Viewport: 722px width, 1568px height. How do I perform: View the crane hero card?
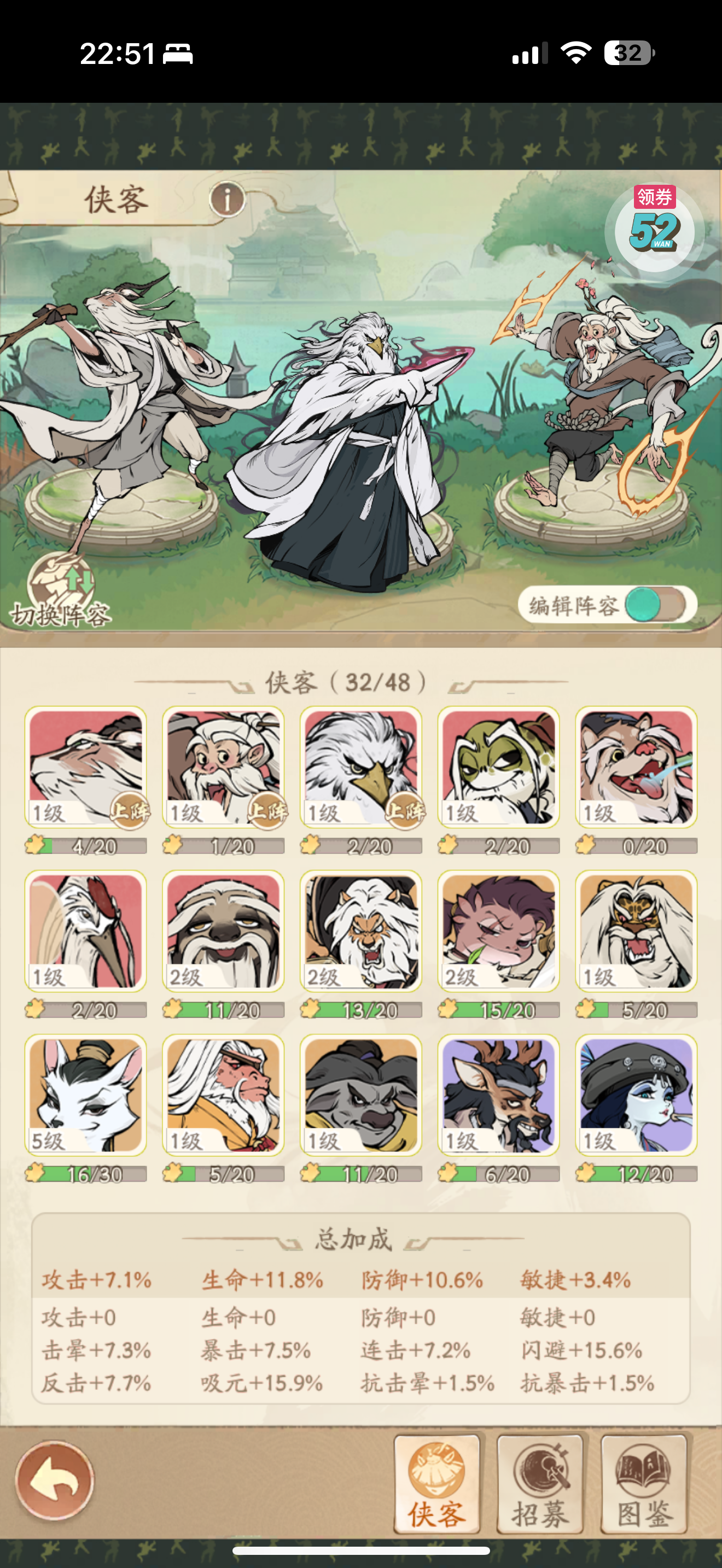86,931
